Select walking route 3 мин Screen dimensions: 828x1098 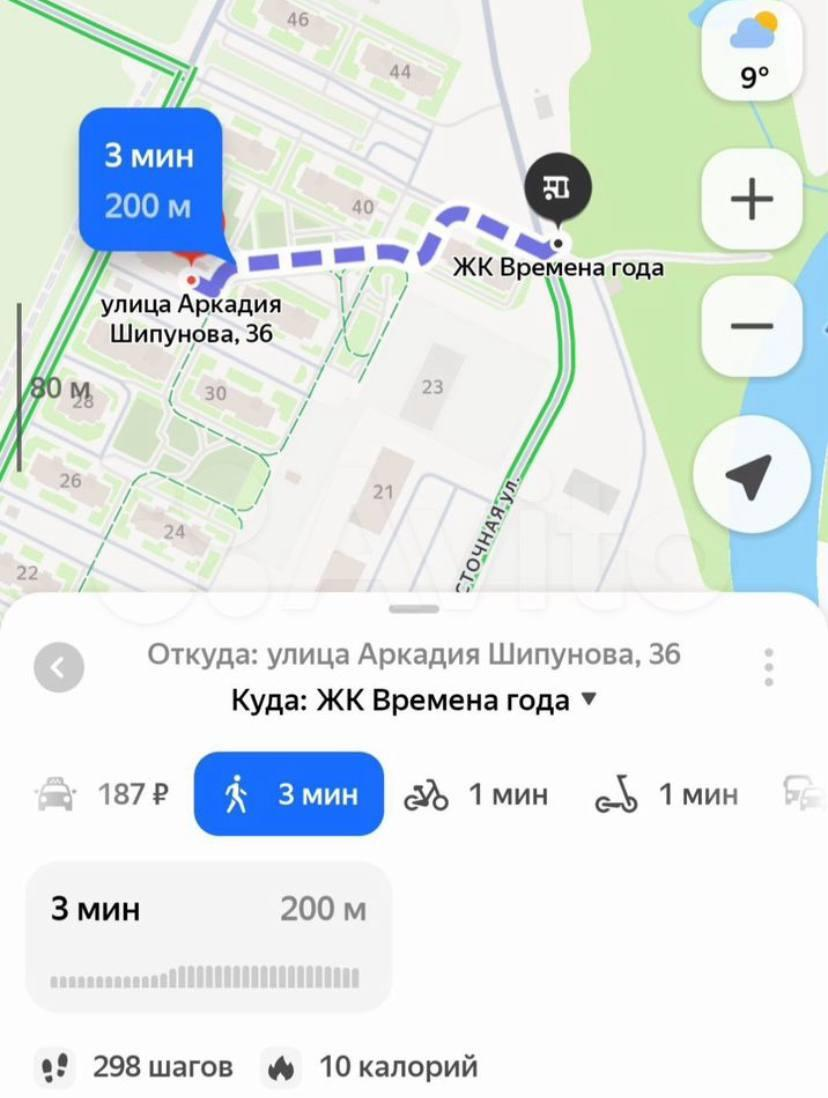click(289, 795)
